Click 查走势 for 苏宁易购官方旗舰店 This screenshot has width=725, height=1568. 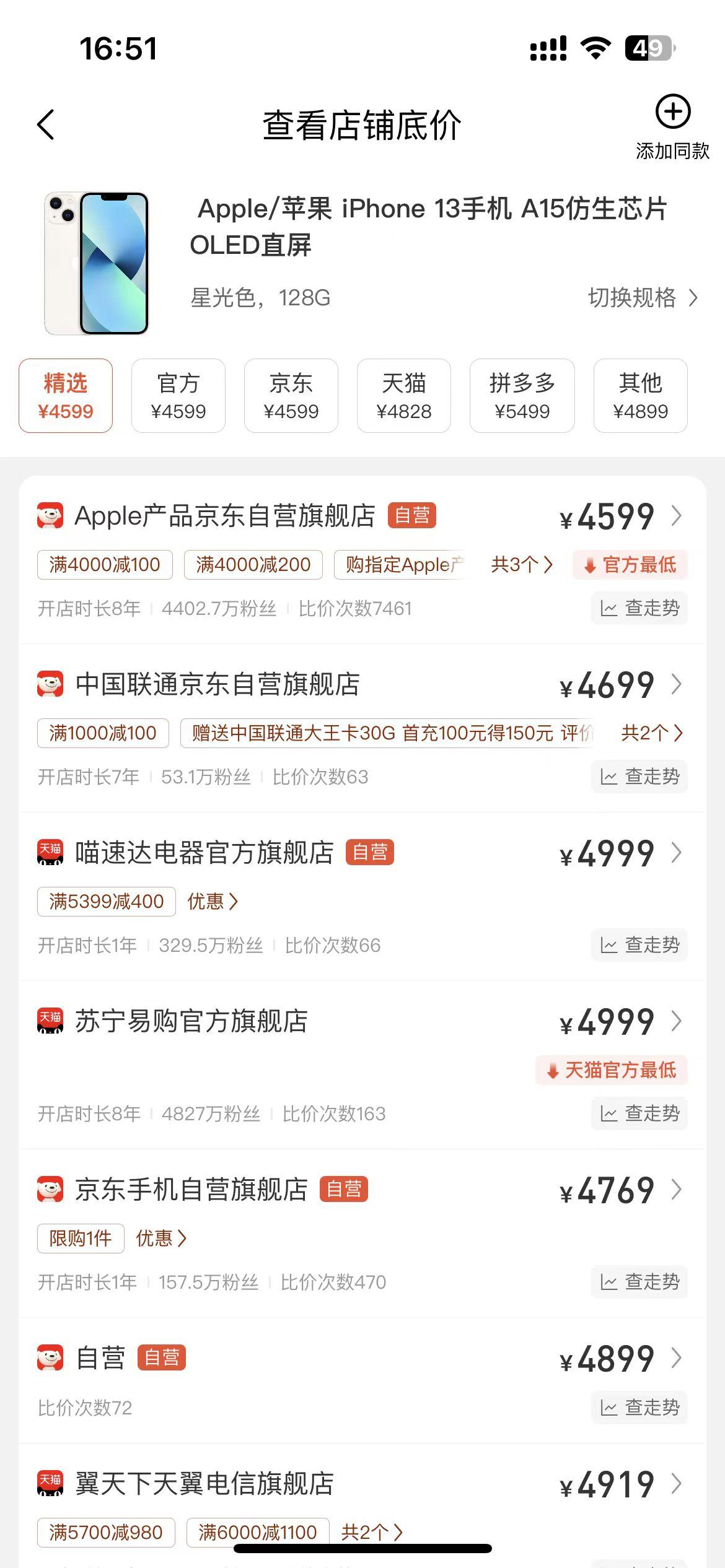click(639, 1113)
